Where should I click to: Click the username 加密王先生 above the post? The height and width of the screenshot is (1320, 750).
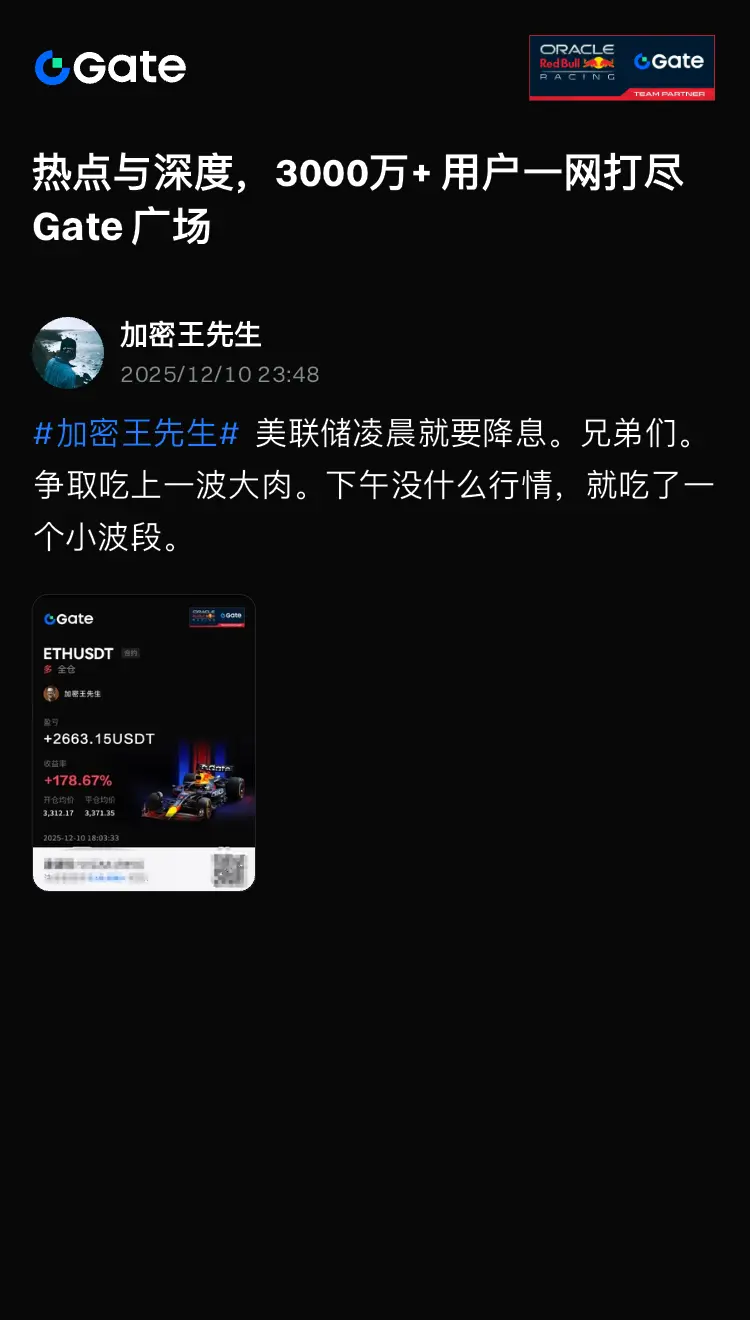click(189, 337)
